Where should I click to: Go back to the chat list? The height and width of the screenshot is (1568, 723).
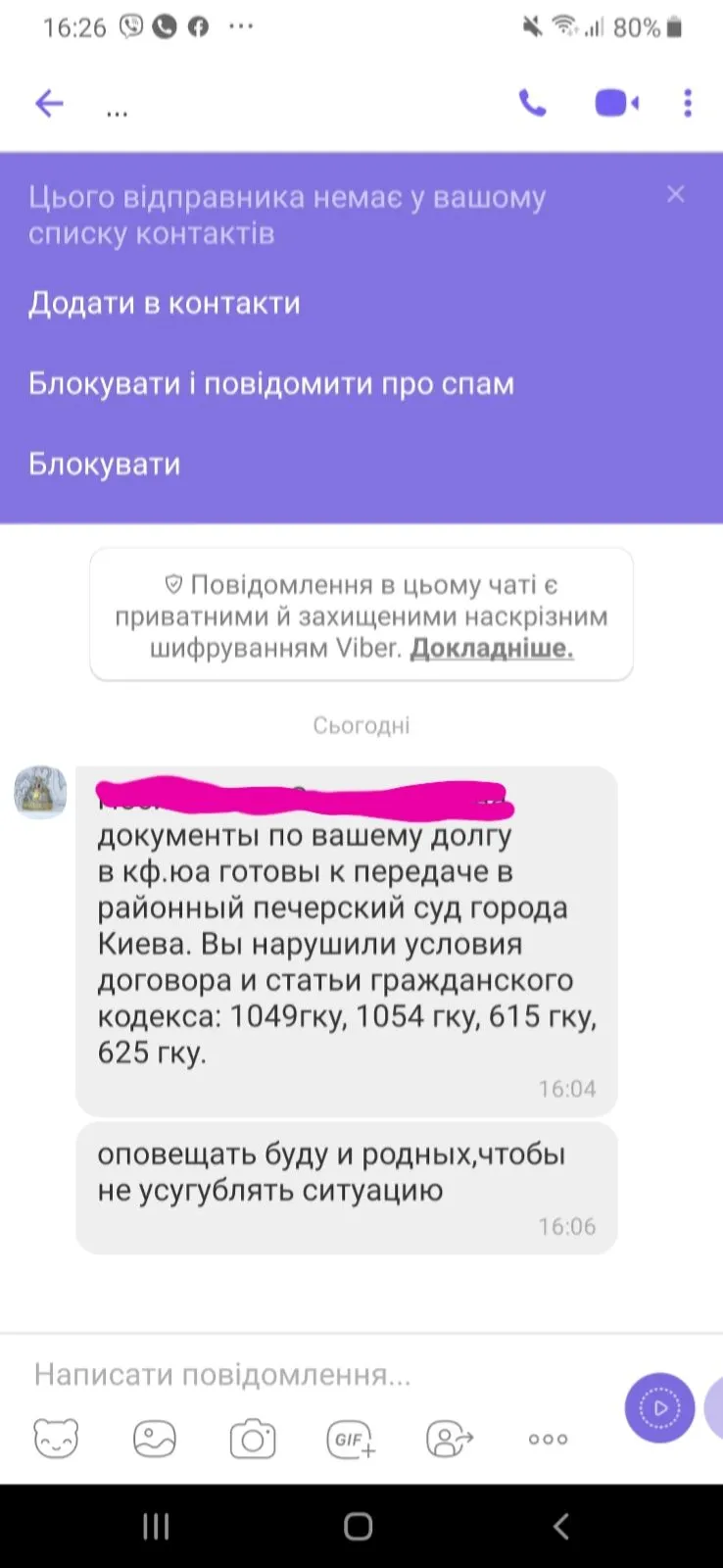(49, 103)
